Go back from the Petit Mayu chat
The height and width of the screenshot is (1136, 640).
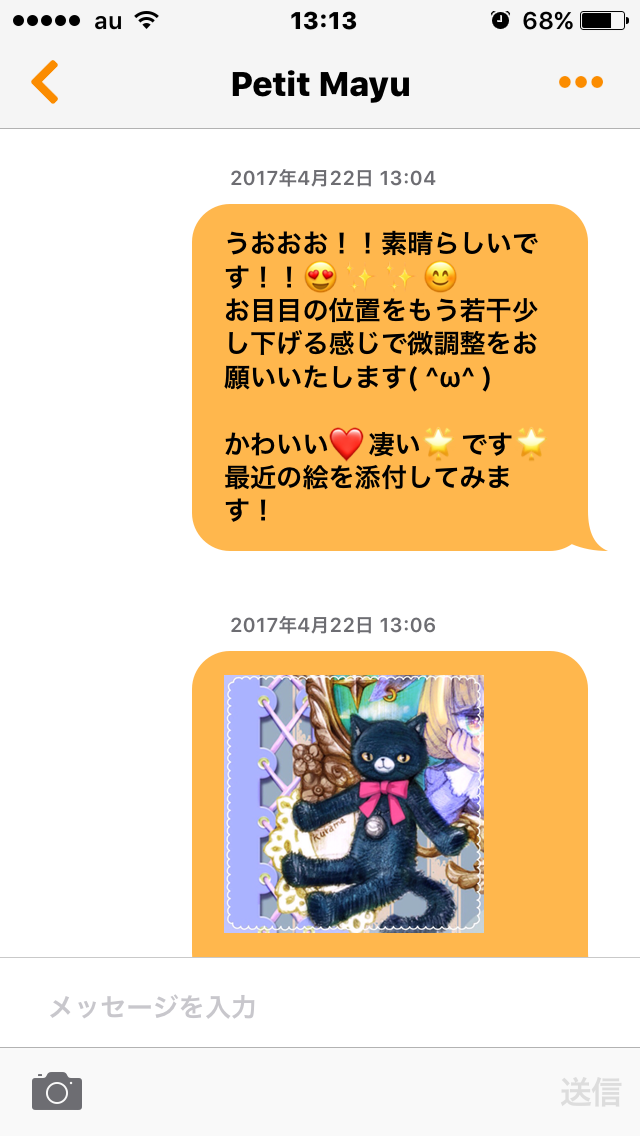point(45,83)
